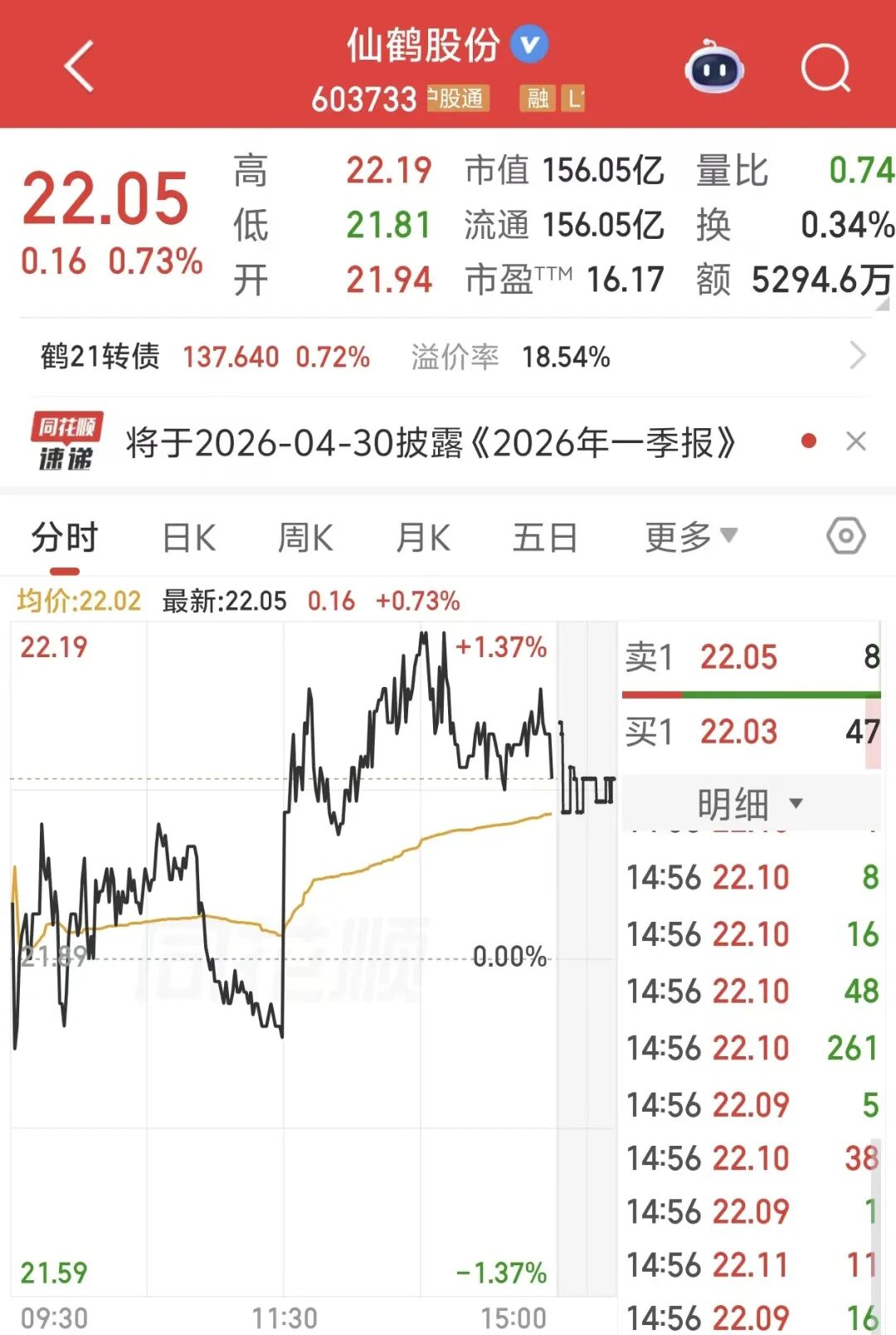Switch to the 周K chart tab

(x=305, y=538)
